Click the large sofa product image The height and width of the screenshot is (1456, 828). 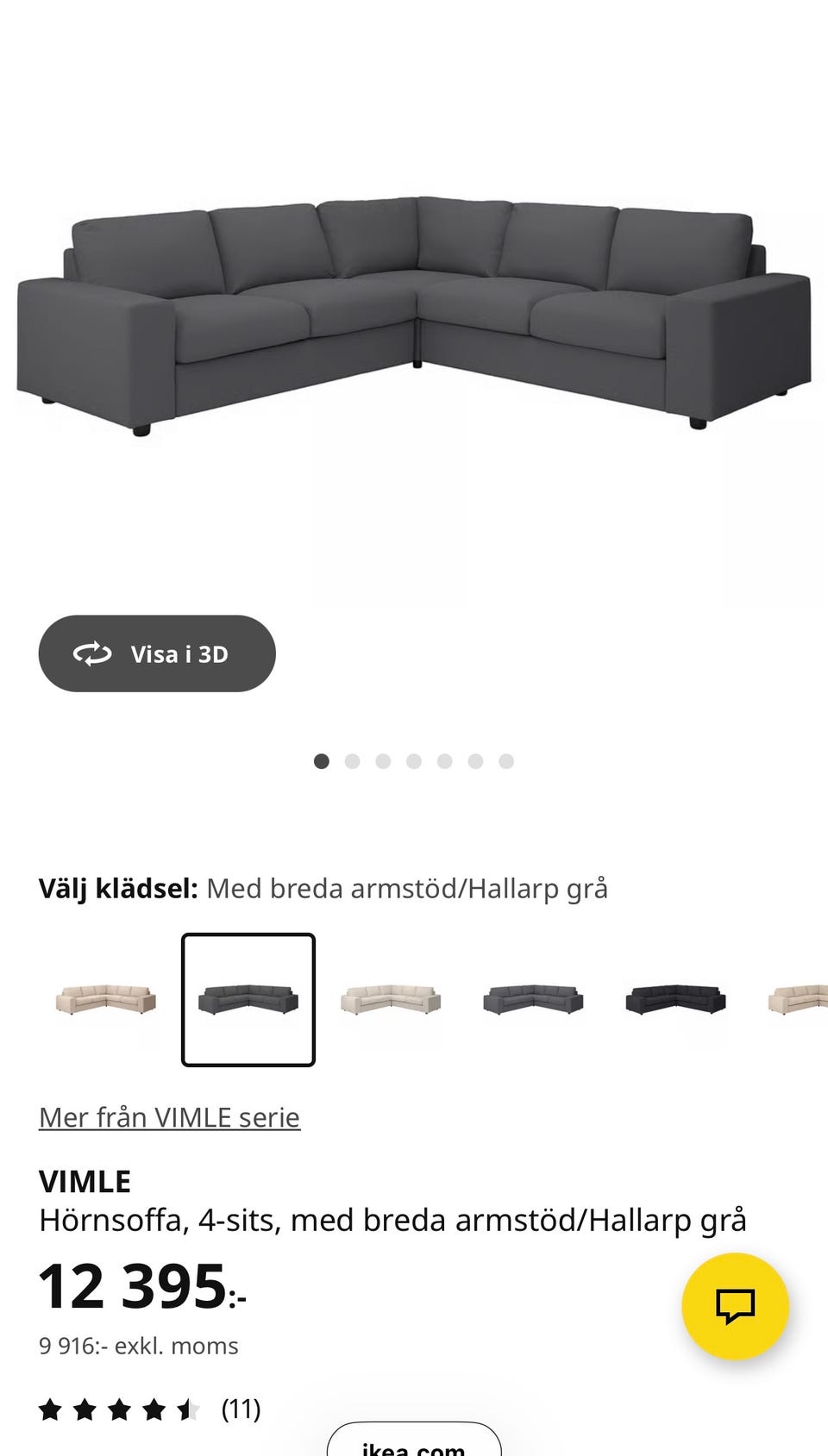pyautogui.click(x=414, y=310)
